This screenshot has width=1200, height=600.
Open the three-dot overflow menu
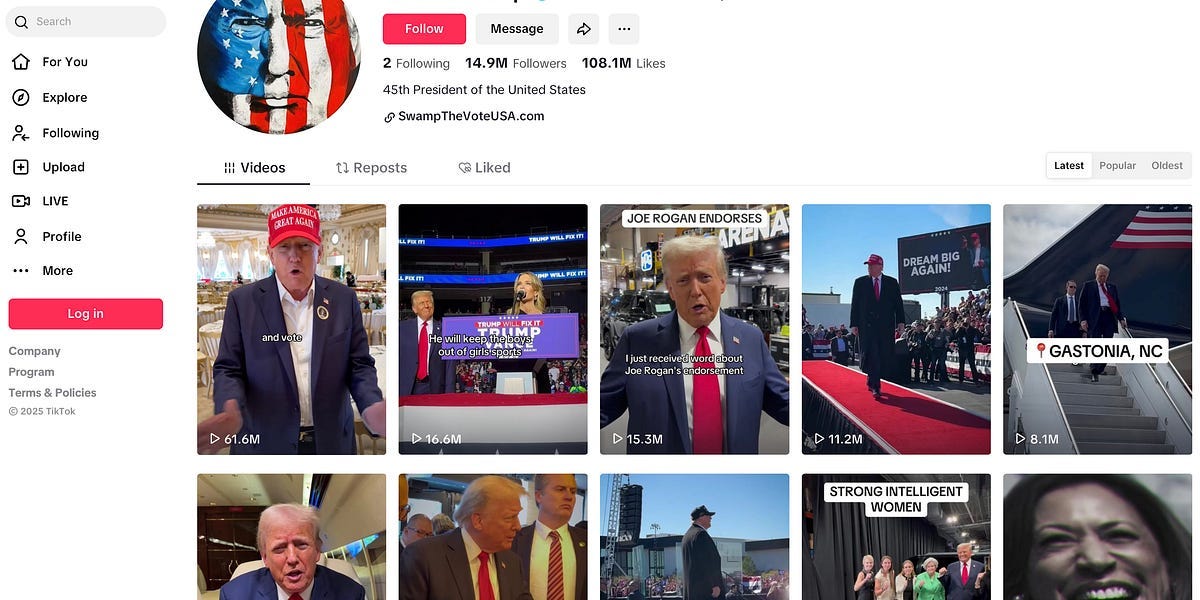tap(624, 29)
